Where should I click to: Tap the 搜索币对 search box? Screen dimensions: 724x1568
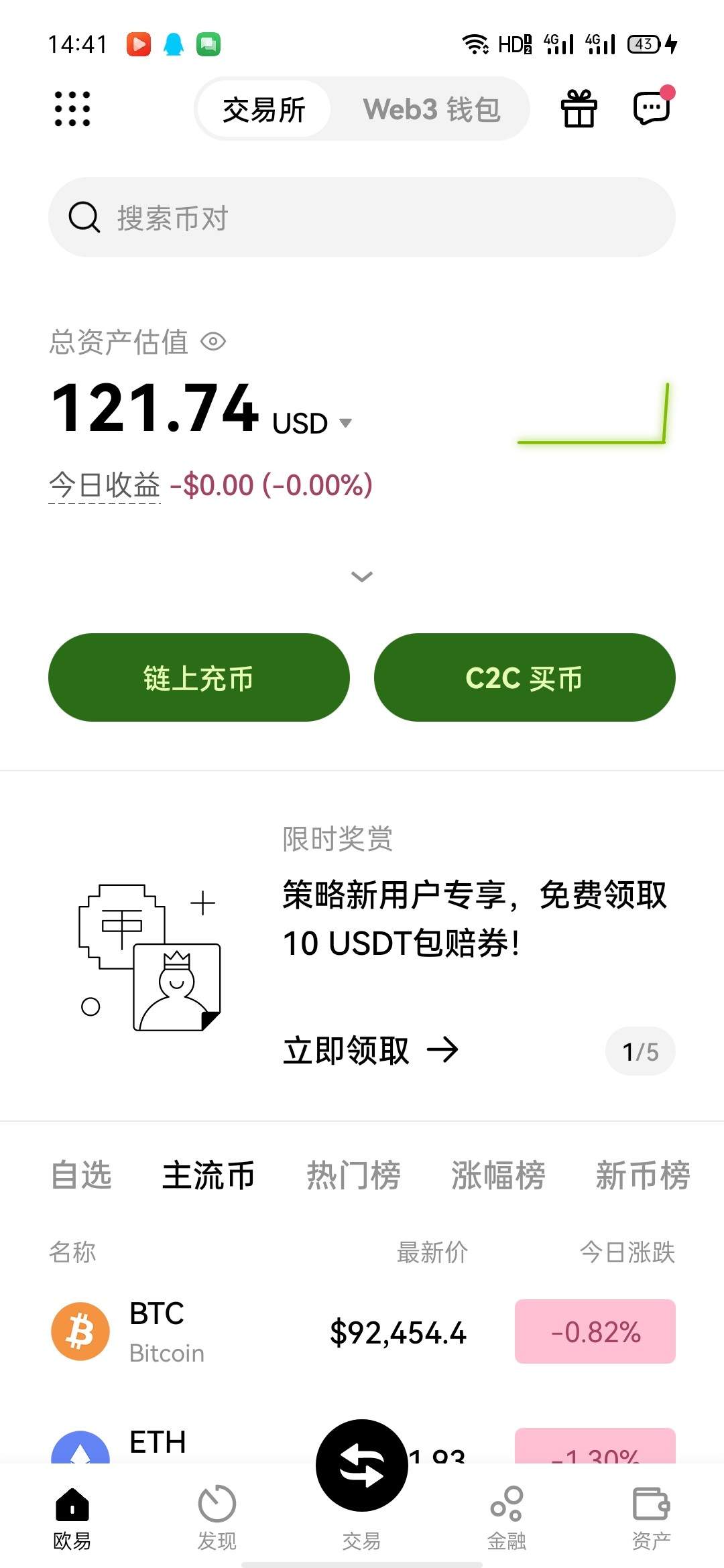point(362,217)
